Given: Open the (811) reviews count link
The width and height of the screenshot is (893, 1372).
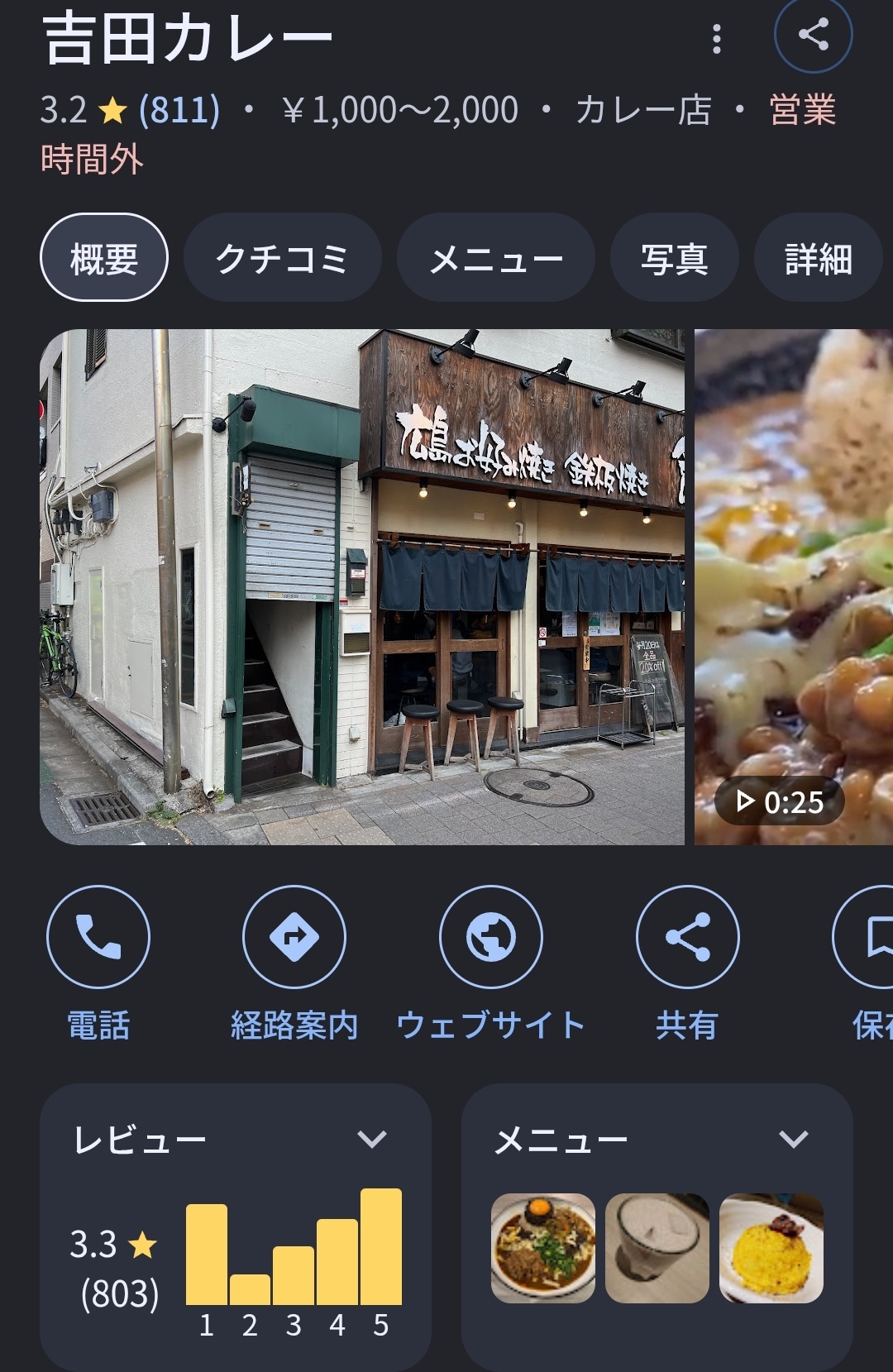Looking at the screenshot, I should pos(179,110).
